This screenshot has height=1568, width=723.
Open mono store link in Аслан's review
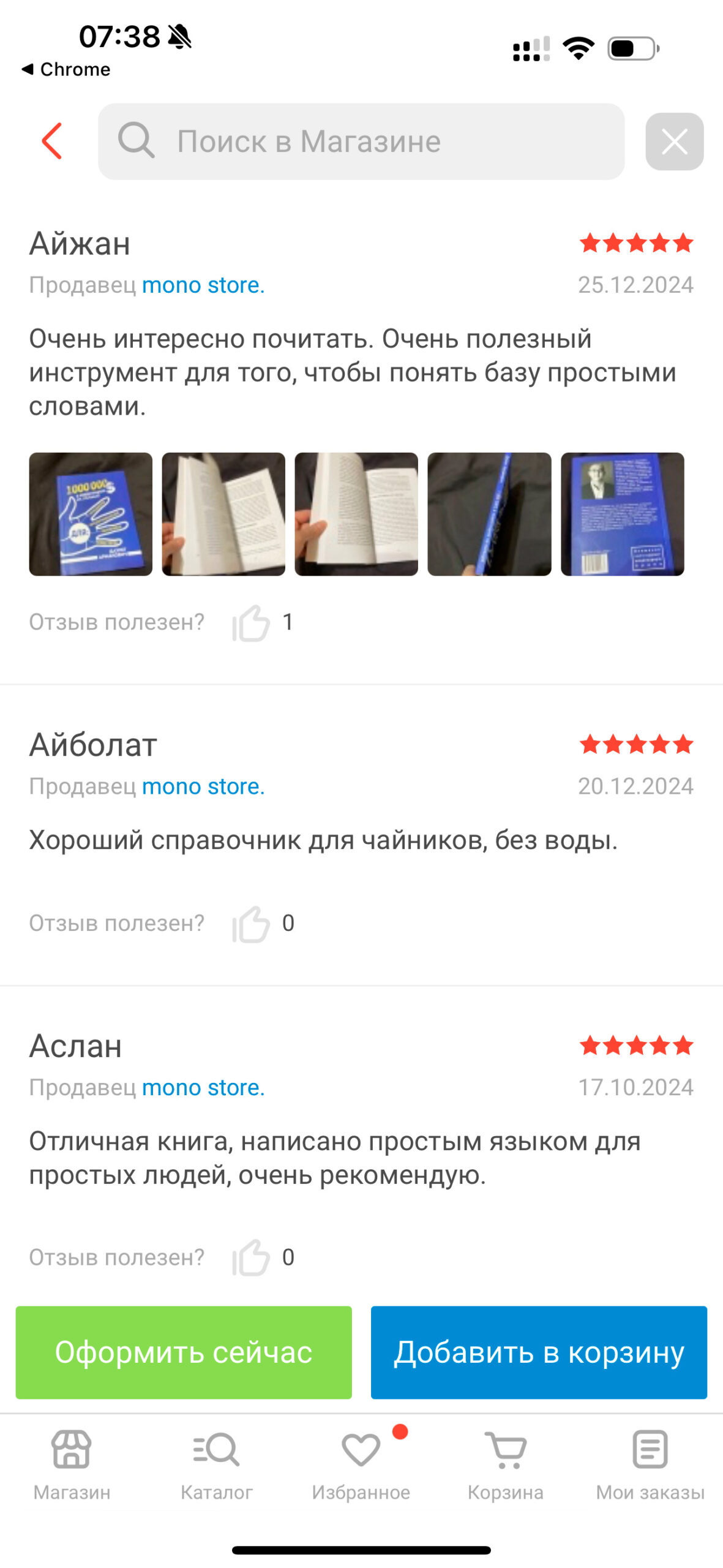pos(203,1087)
